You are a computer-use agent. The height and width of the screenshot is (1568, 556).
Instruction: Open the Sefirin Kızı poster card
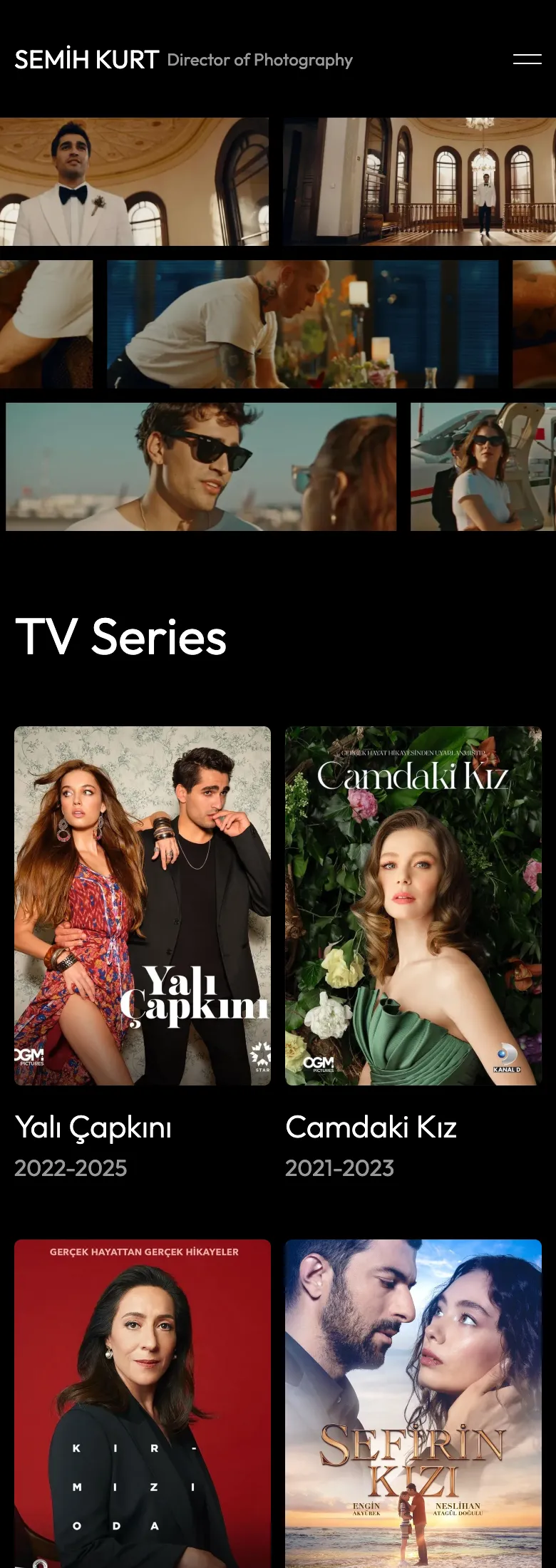click(413, 1403)
